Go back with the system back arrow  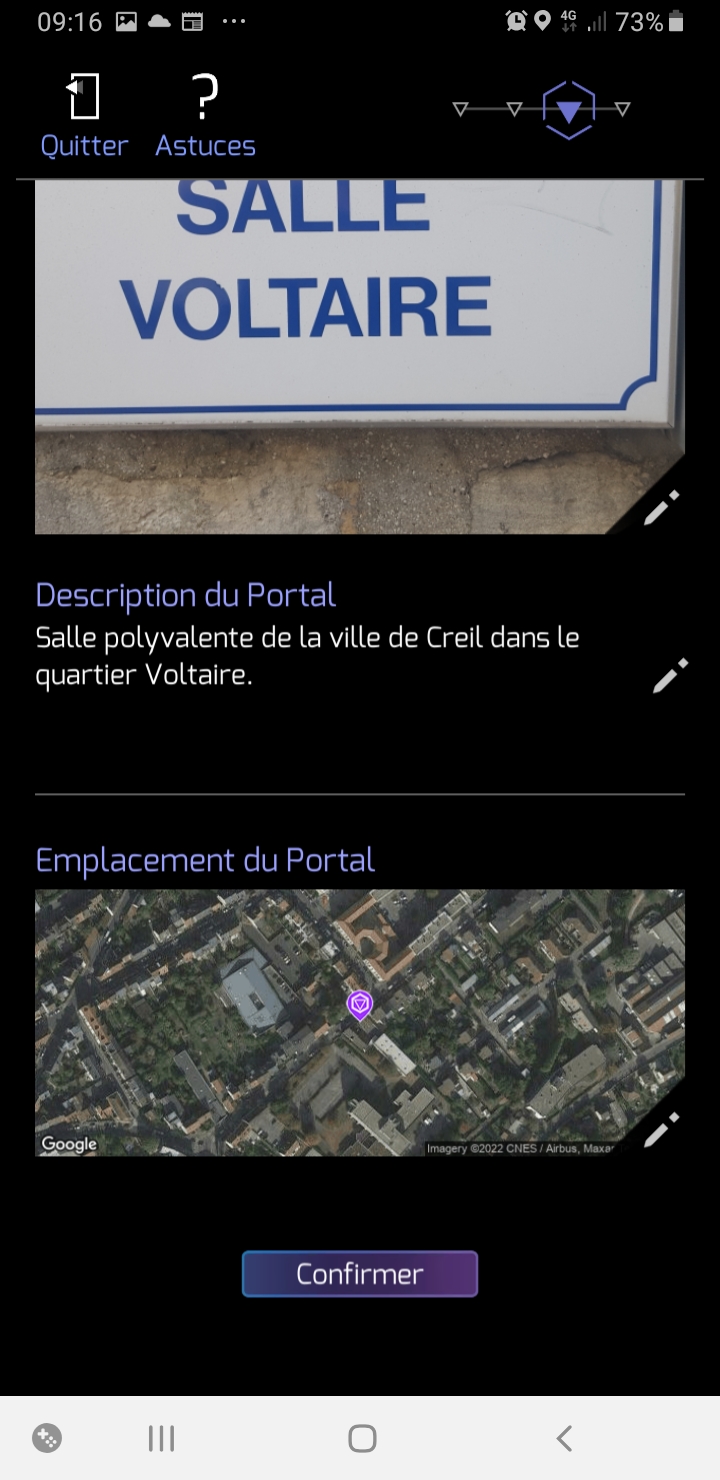564,1439
